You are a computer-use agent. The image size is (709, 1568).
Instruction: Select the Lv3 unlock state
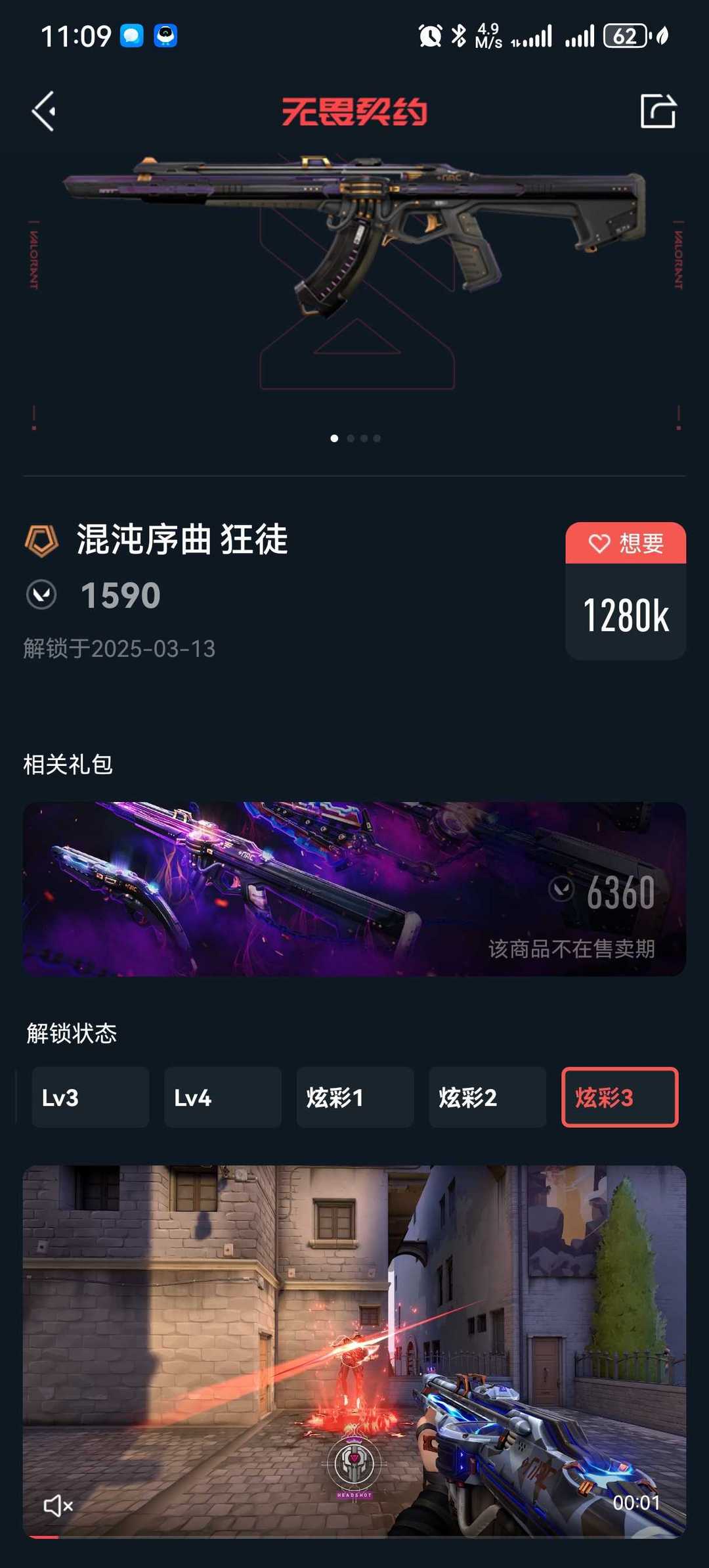coord(90,1097)
